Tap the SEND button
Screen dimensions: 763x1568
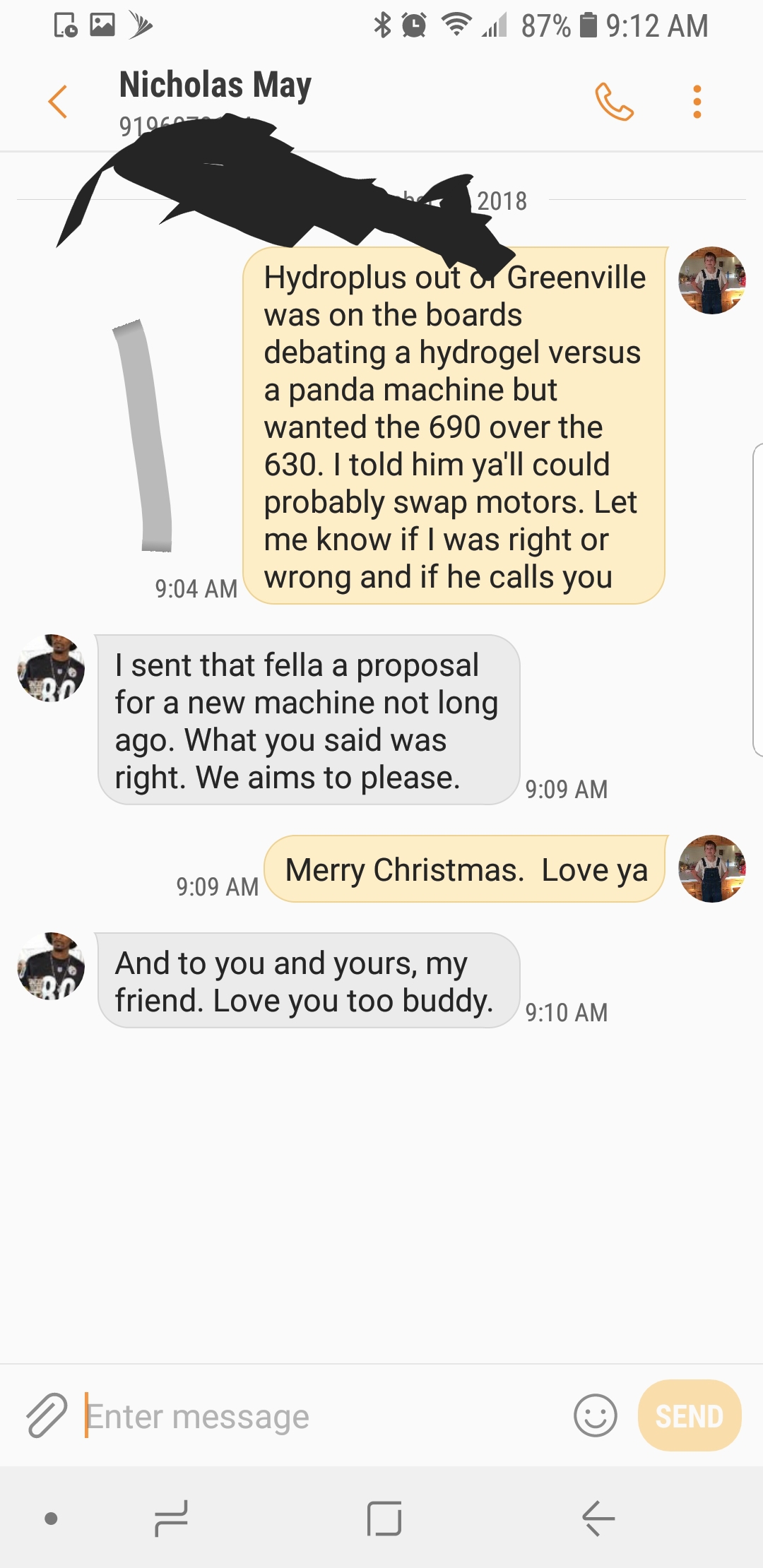click(x=690, y=1415)
